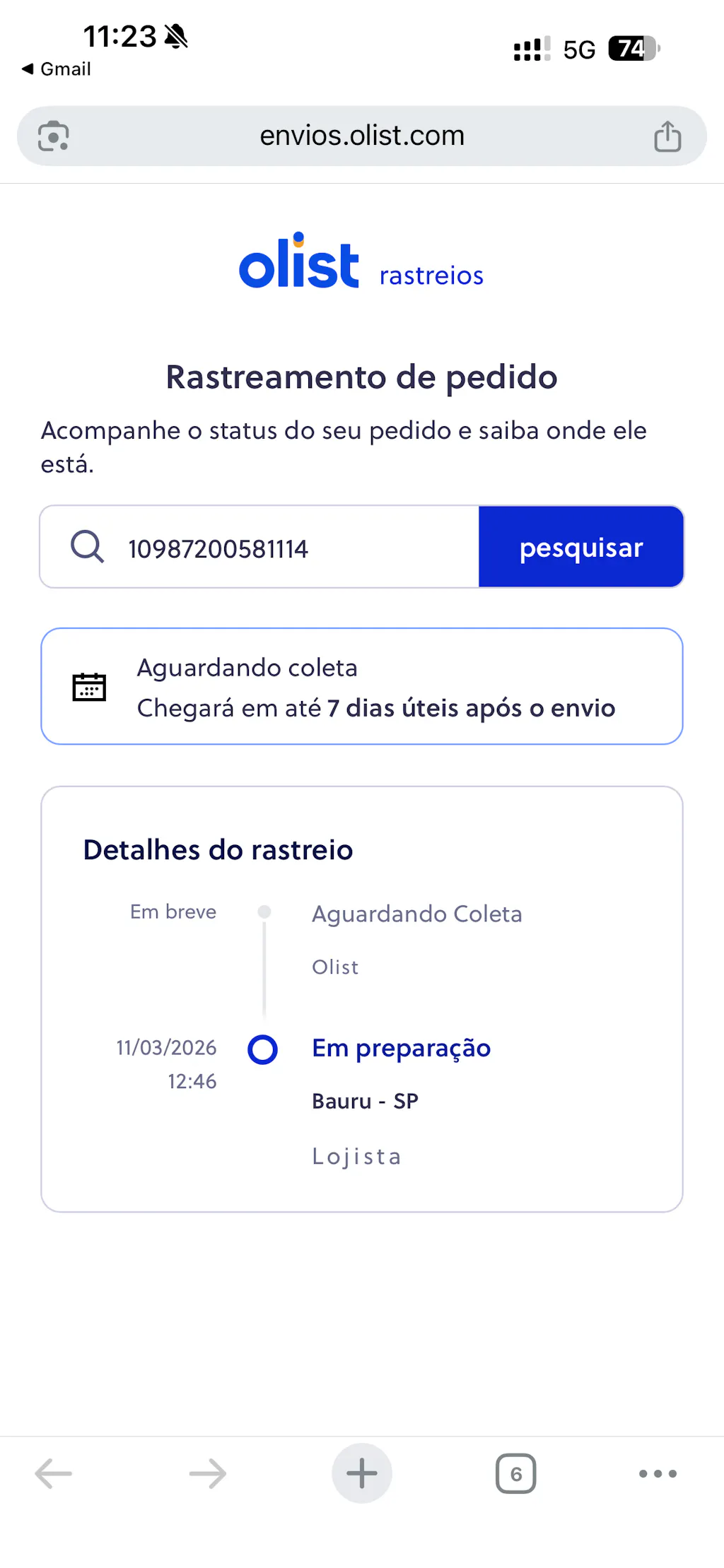
Task: Open a new browser tab
Action: [x=362, y=1473]
